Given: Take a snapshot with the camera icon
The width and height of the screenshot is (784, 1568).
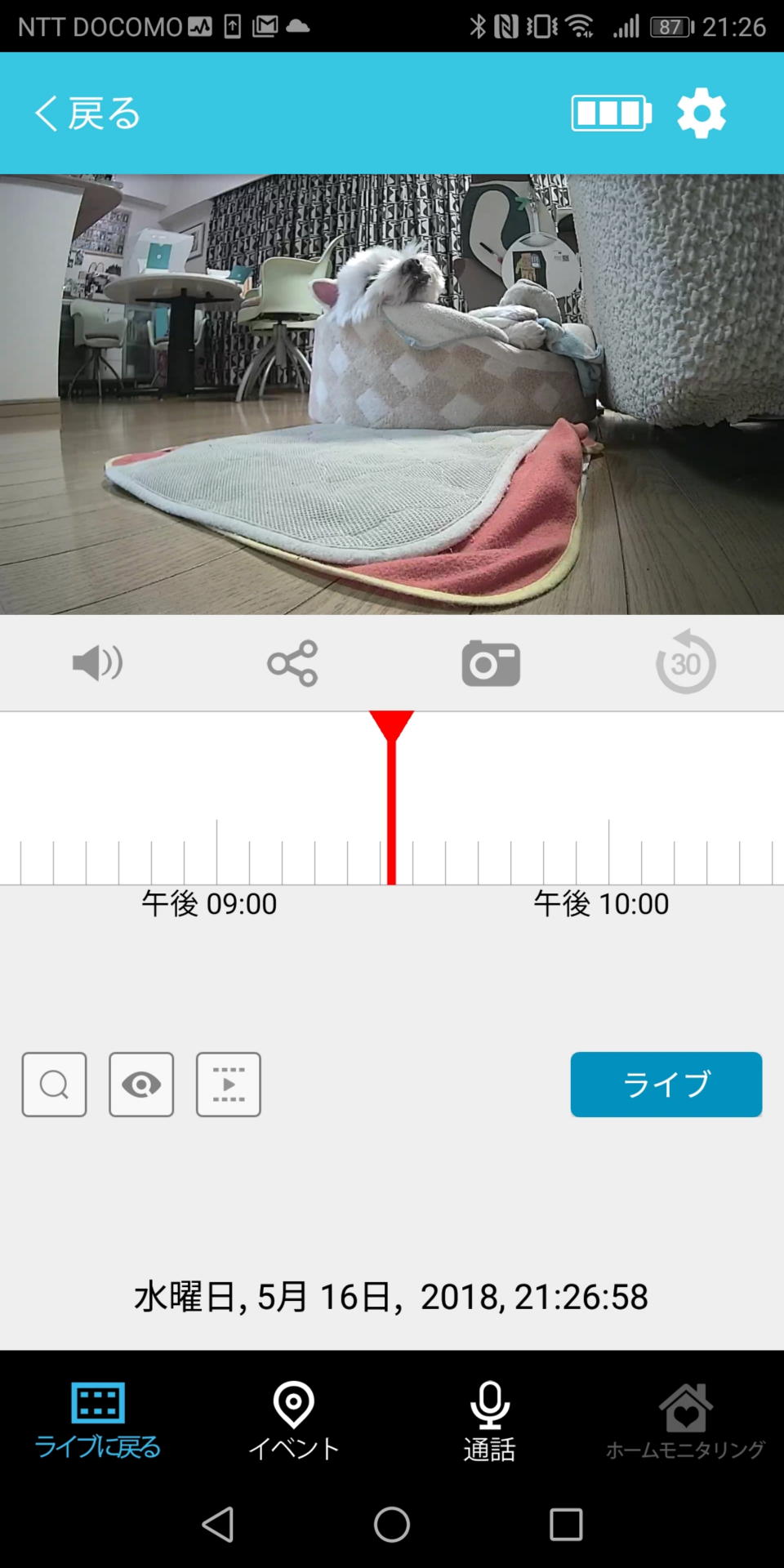Looking at the screenshot, I should tap(490, 662).
